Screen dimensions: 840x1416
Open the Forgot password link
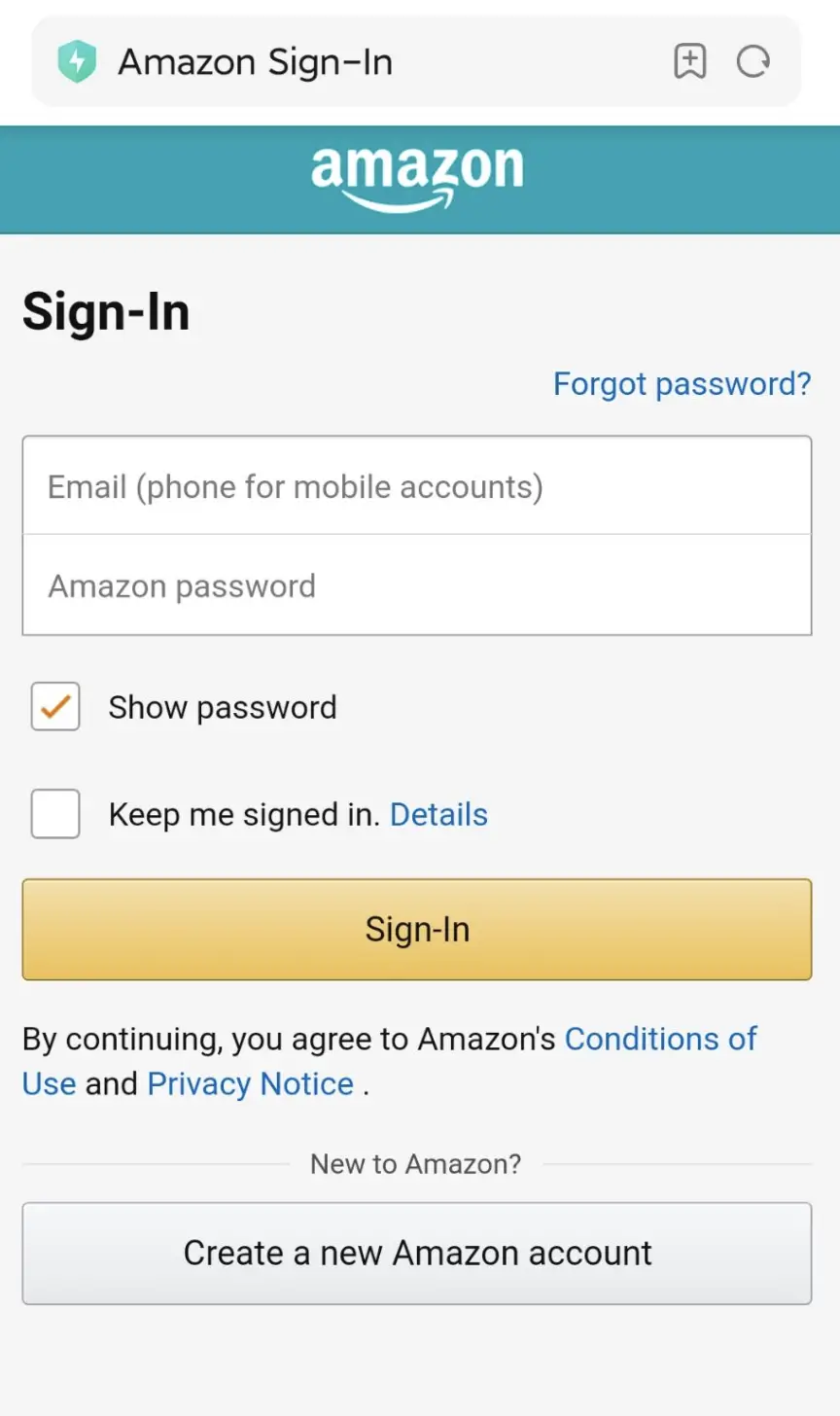pyautogui.click(x=682, y=384)
